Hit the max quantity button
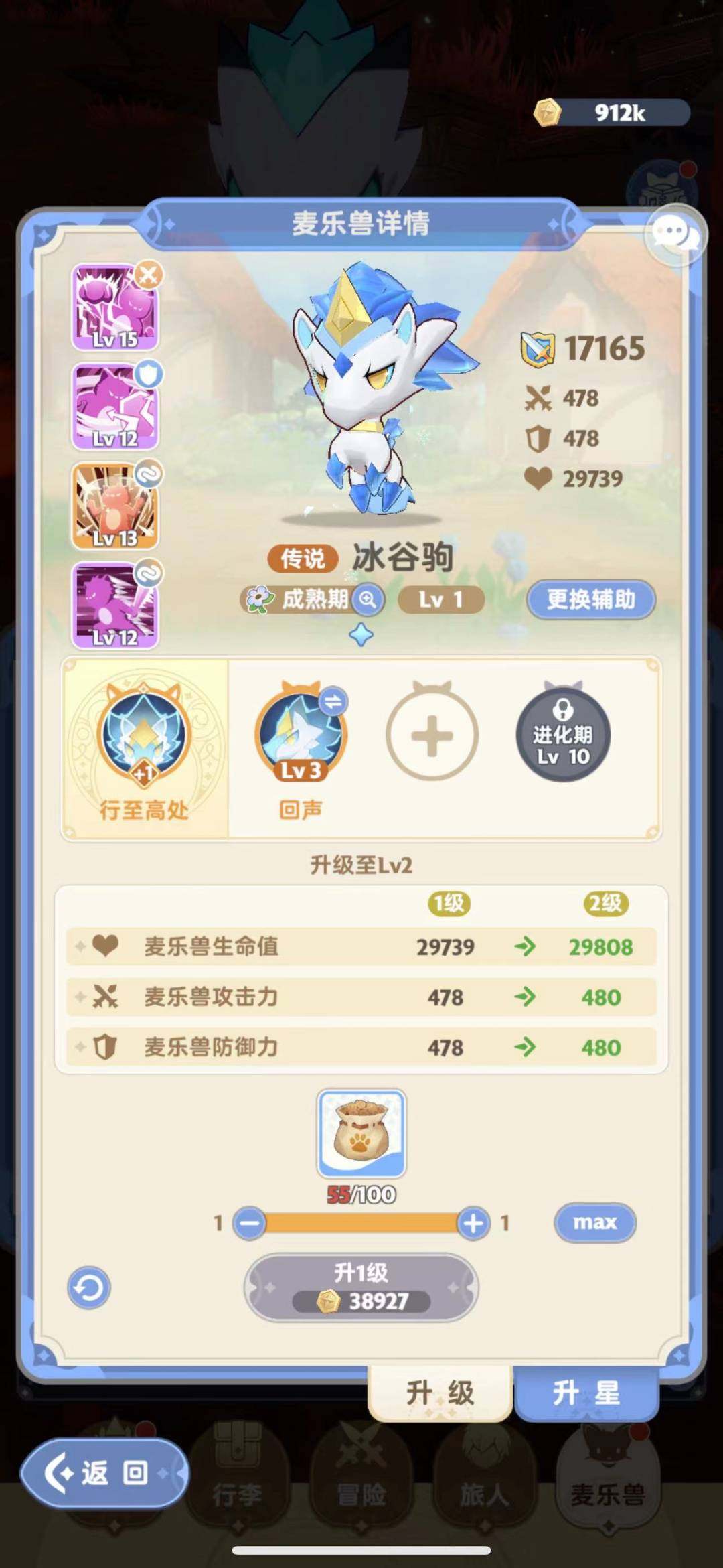Screen dimensions: 723x1568 (x=594, y=1222)
